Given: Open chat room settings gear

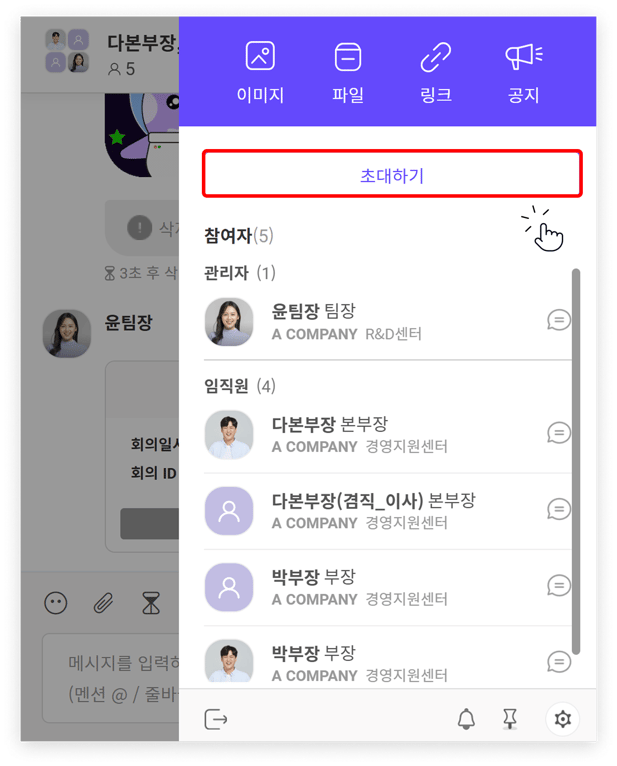Looking at the screenshot, I should click(x=563, y=719).
